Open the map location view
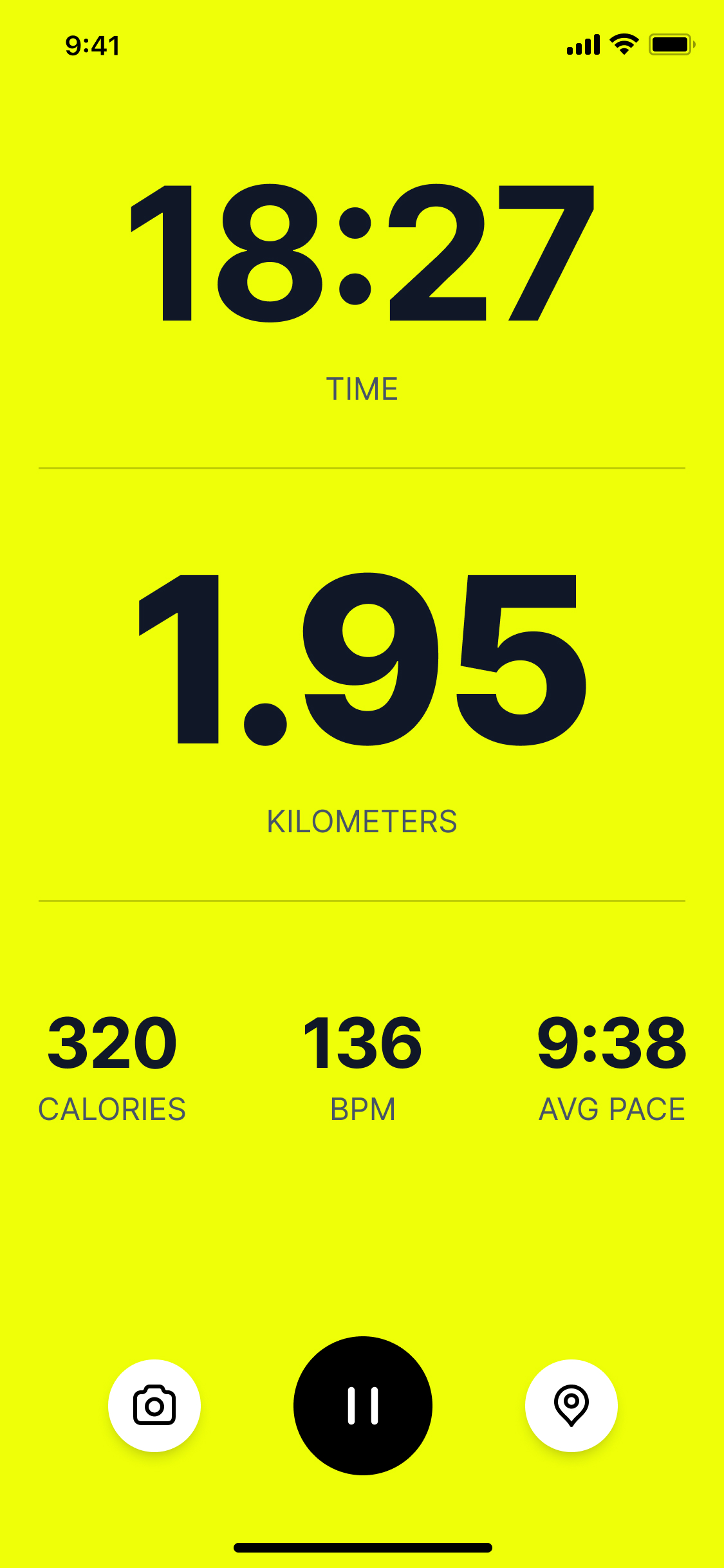Screen dimensions: 724x1568 pos(571,1405)
